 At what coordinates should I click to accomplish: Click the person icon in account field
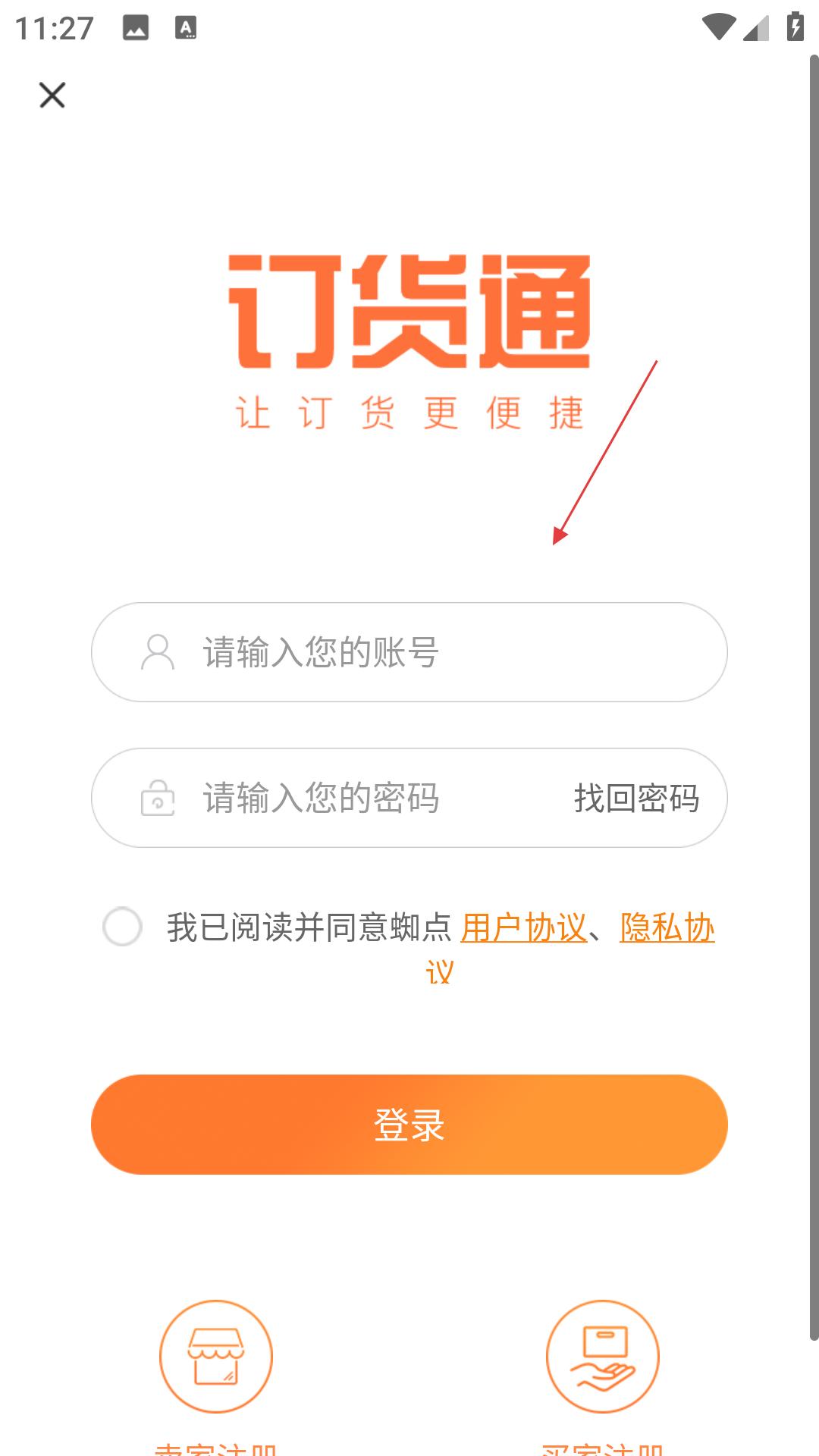(158, 652)
